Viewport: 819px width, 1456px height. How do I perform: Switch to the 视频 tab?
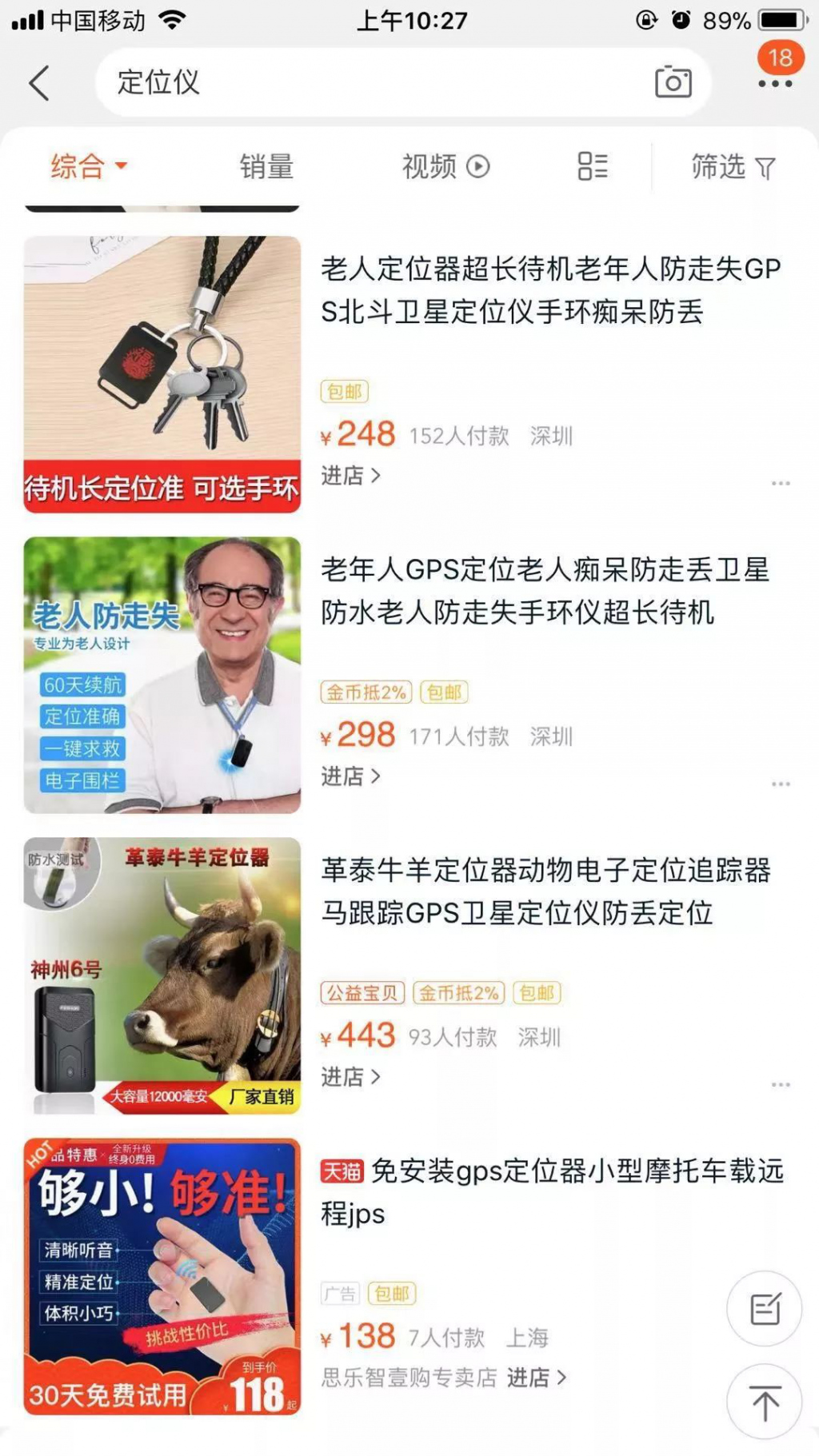(445, 166)
